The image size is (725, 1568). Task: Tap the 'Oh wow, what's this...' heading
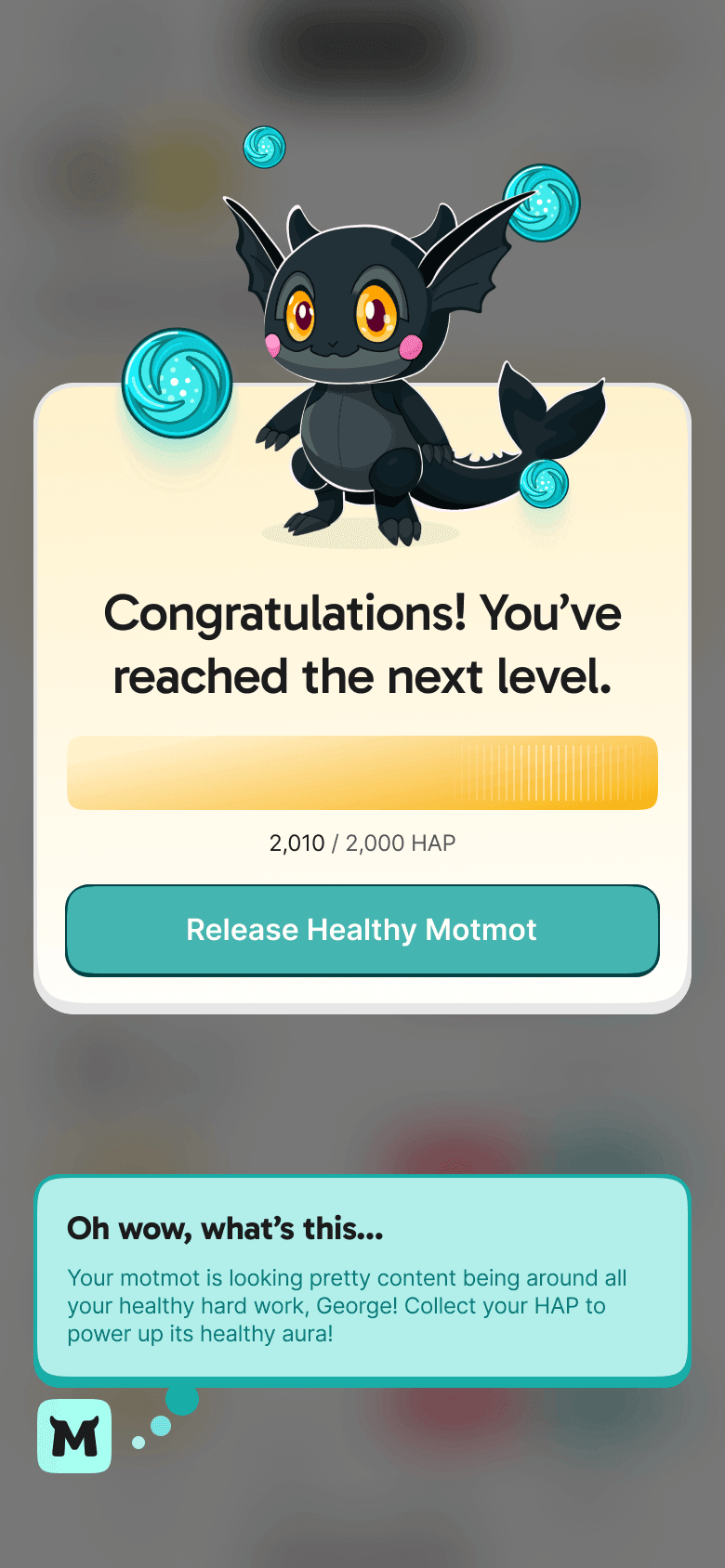click(225, 1229)
